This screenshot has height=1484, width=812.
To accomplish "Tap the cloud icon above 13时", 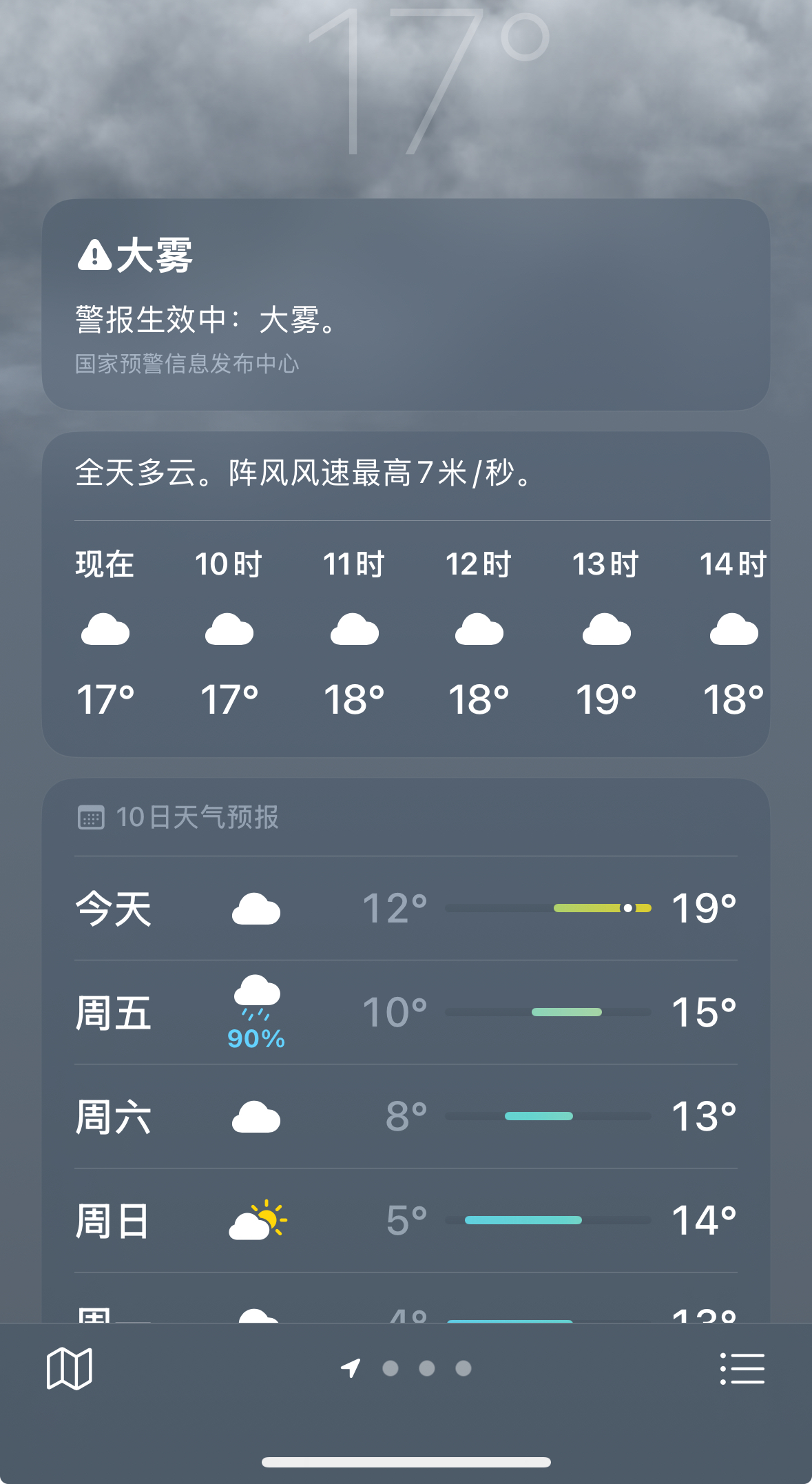I will pyautogui.click(x=607, y=630).
